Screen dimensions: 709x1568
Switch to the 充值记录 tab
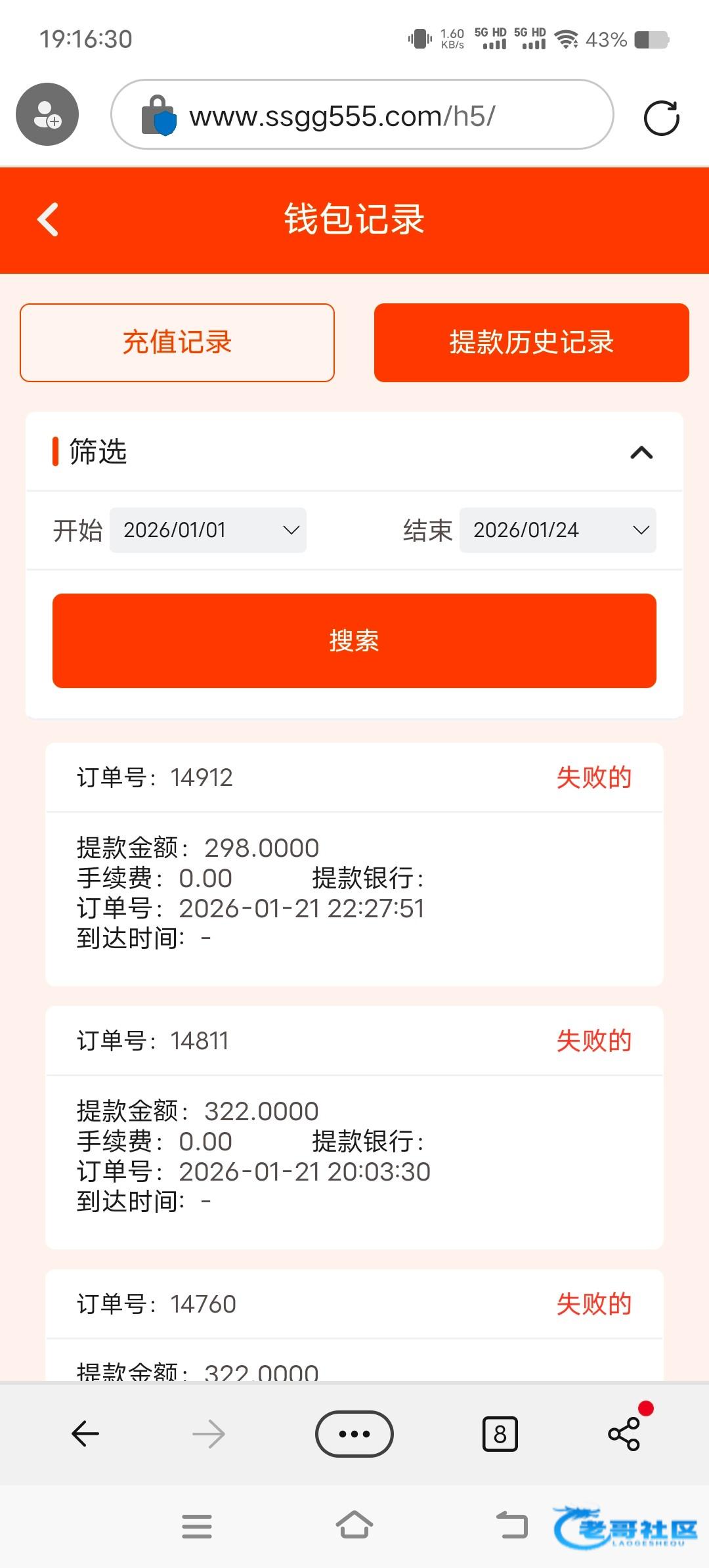pos(177,342)
